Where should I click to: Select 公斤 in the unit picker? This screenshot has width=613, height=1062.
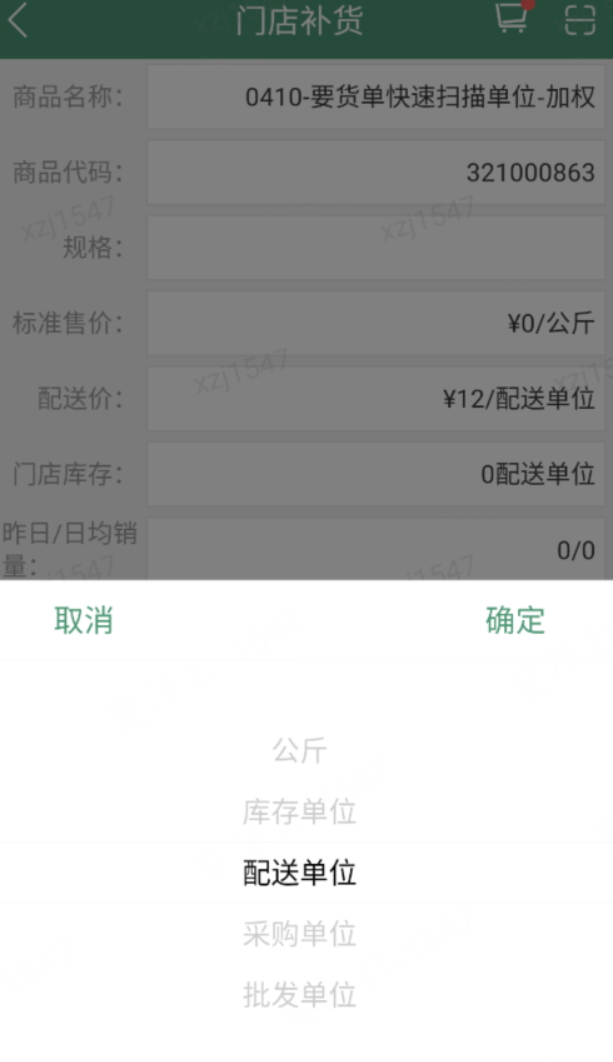click(x=300, y=751)
